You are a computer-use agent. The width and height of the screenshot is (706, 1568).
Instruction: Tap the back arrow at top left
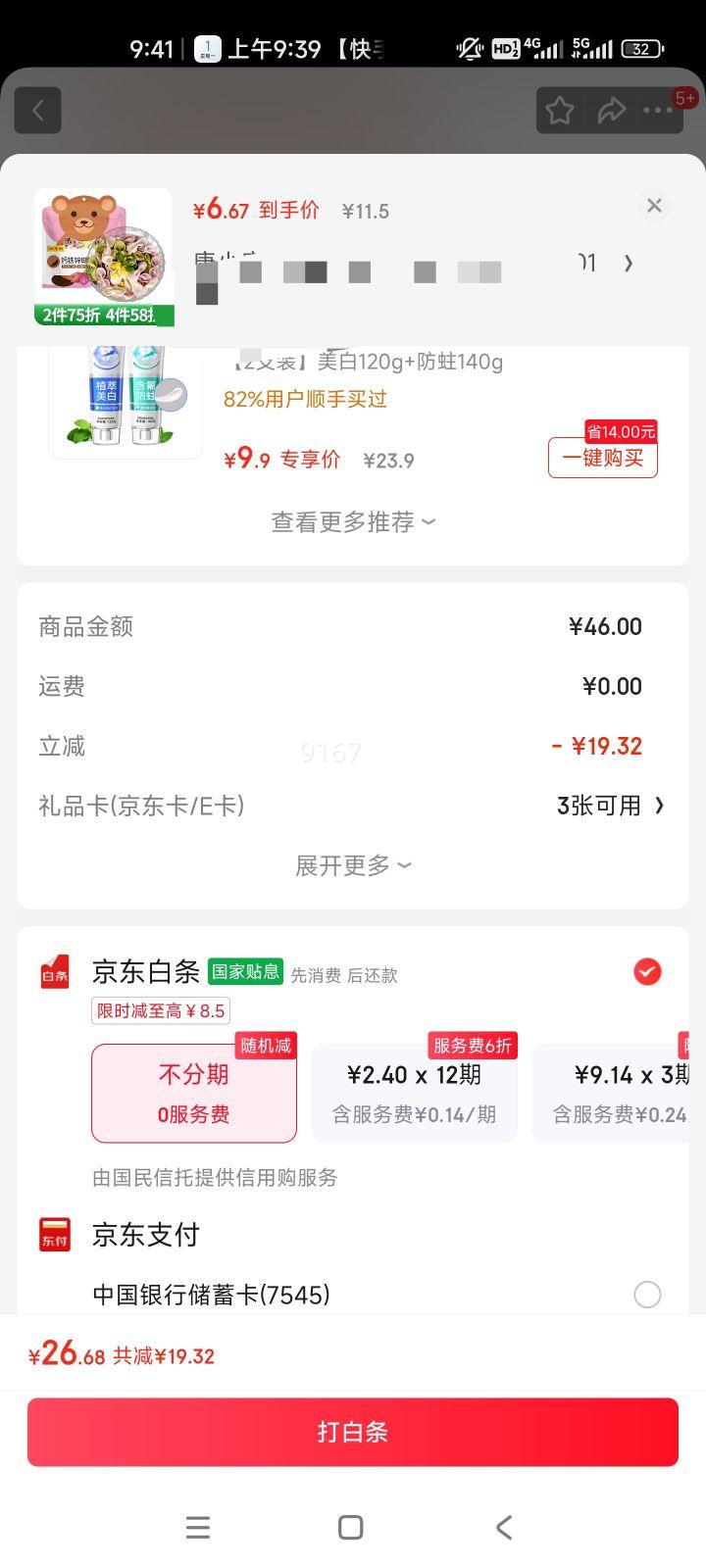pos(38,110)
